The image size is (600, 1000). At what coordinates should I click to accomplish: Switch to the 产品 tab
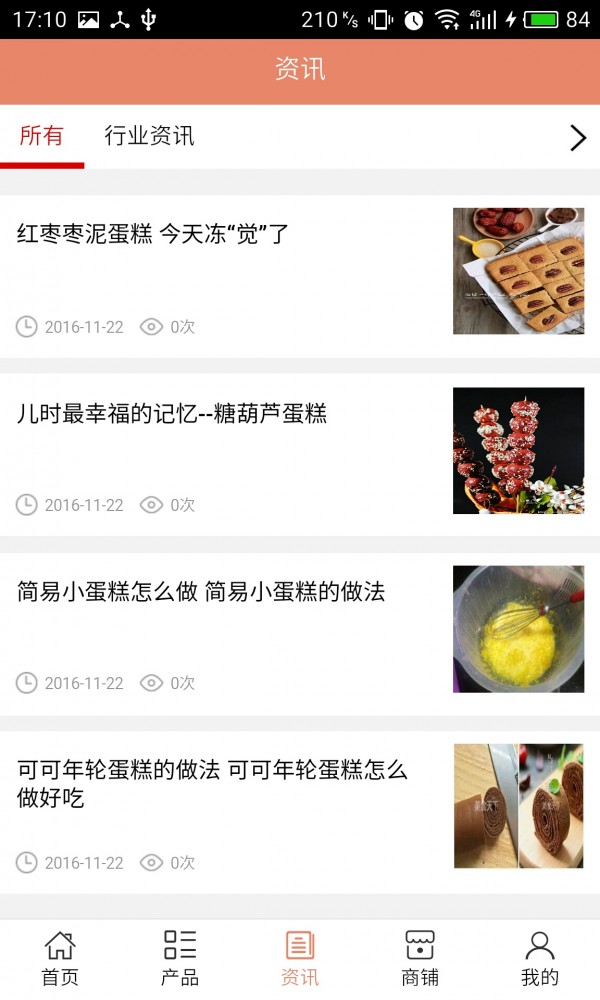[x=180, y=958]
